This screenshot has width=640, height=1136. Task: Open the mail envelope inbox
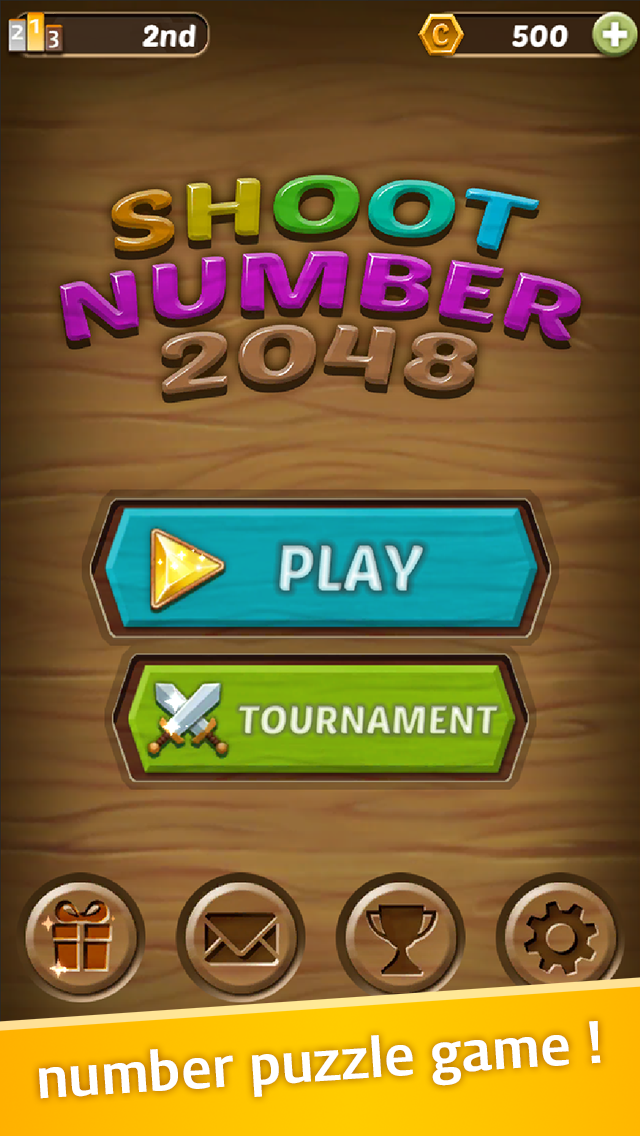241,937
